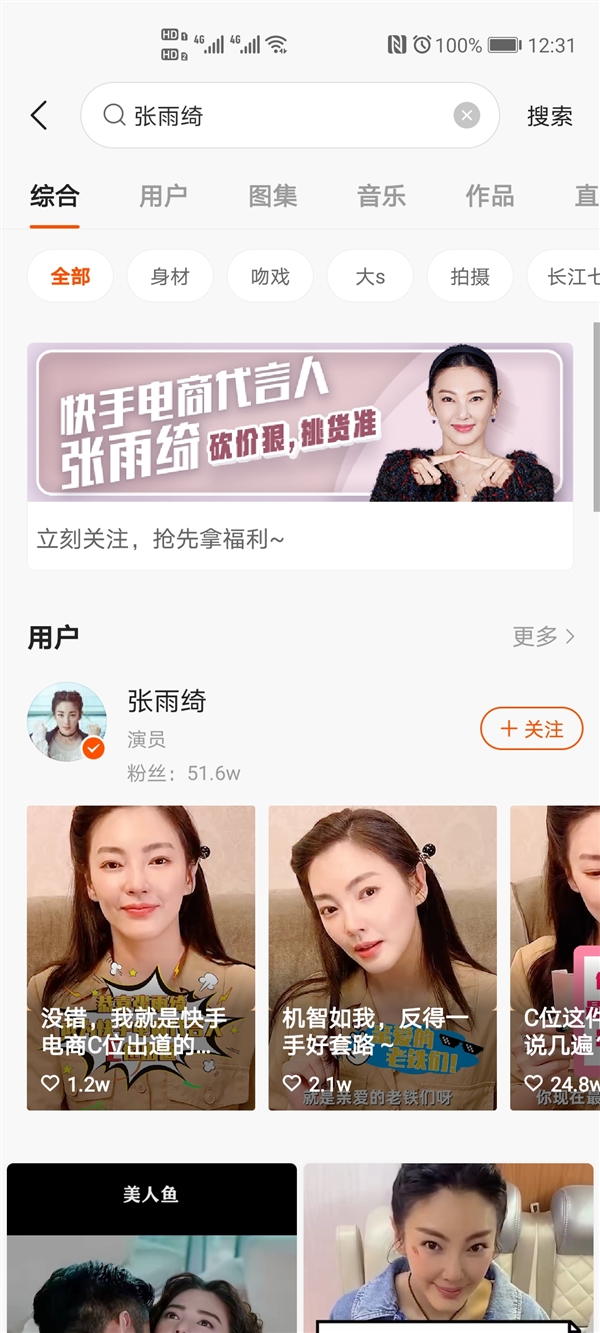Tap the 搜索 button

click(549, 116)
